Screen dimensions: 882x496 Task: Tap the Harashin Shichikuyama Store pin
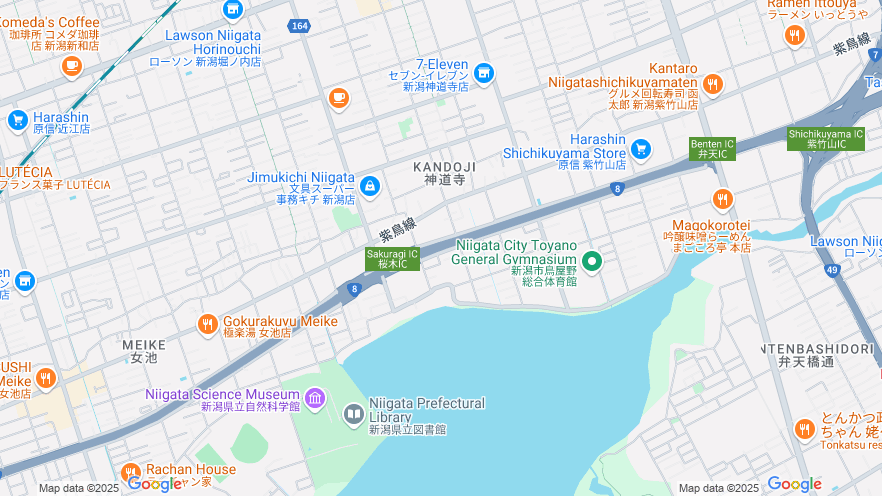pos(641,150)
